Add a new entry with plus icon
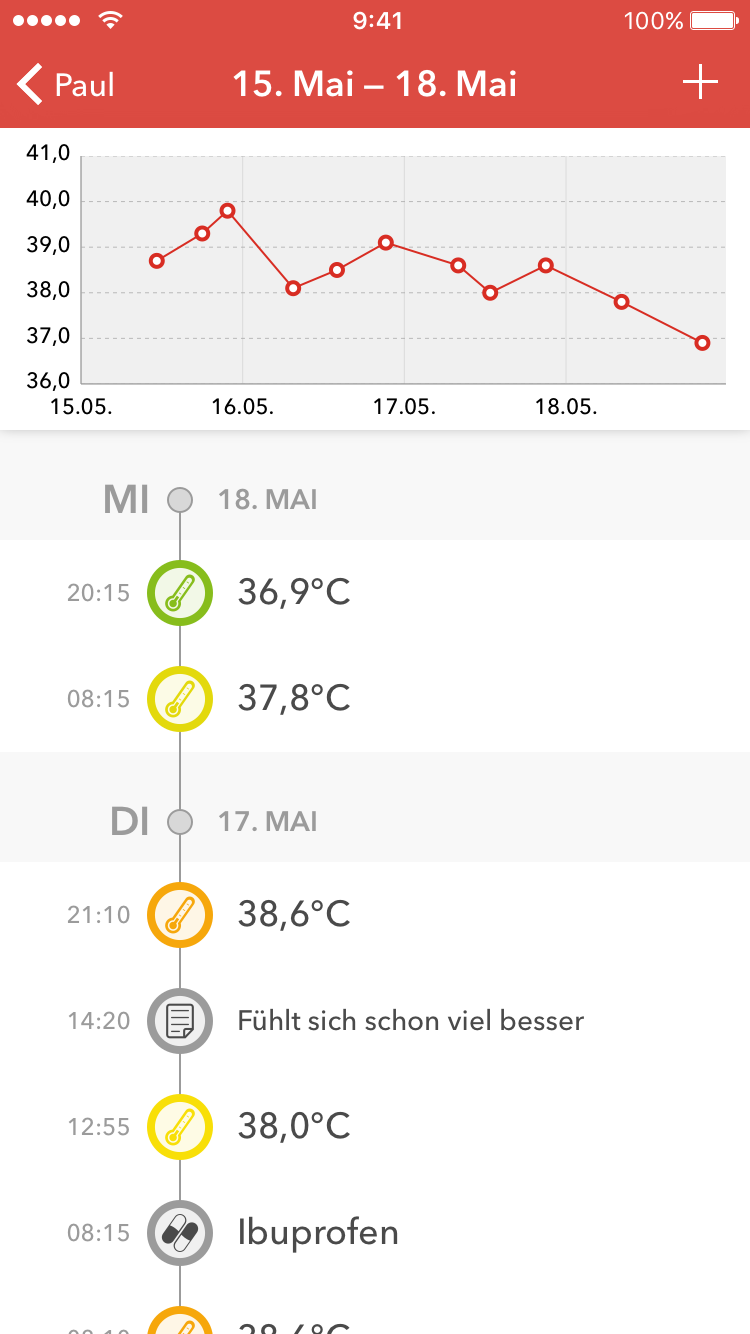This screenshot has height=1334, width=750. coord(700,83)
